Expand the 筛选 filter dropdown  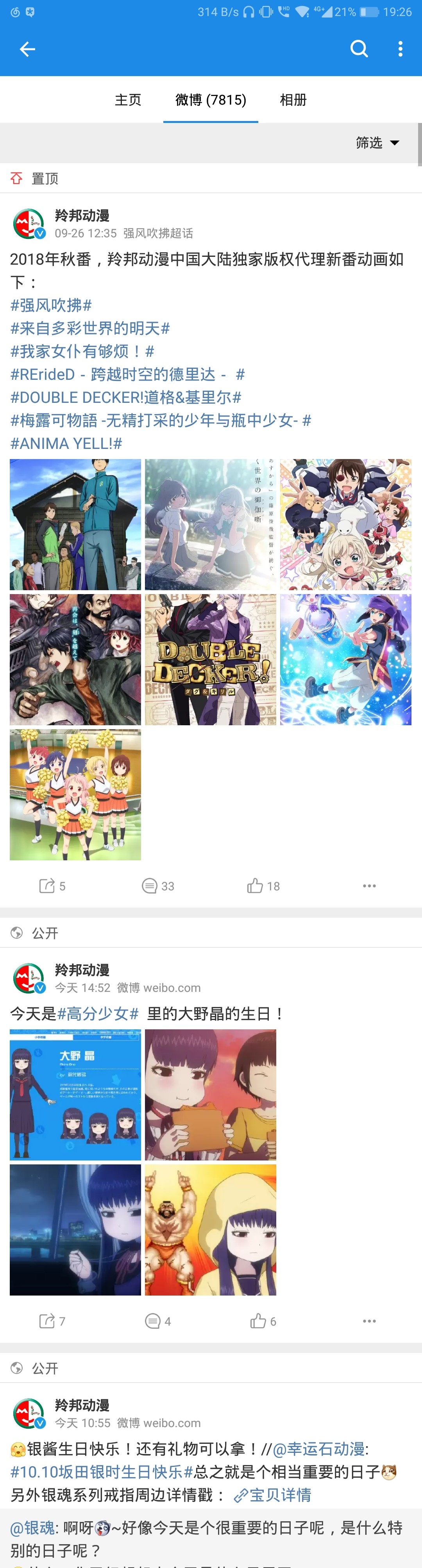tap(377, 143)
